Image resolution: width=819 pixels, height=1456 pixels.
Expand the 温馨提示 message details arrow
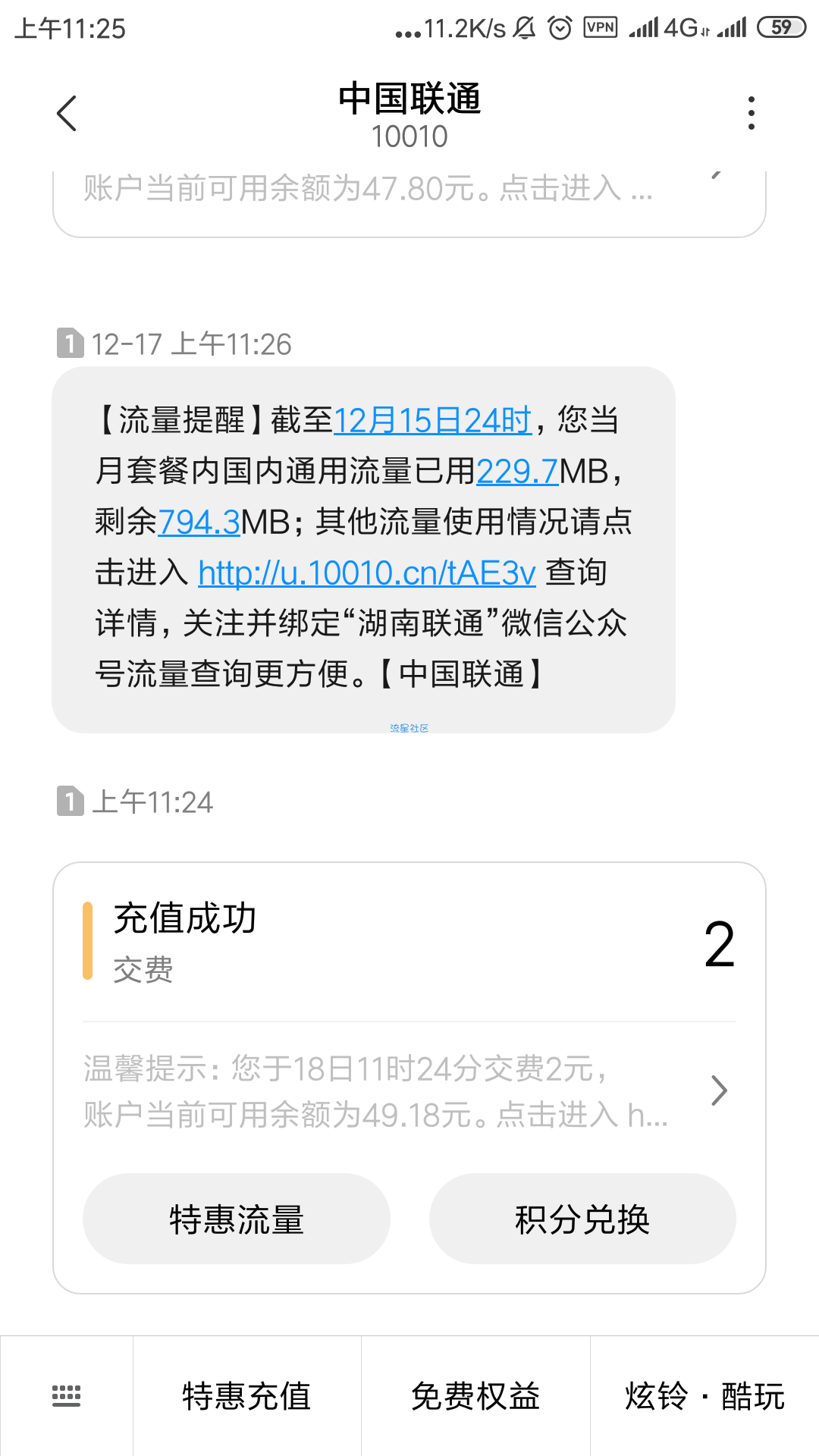(x=719, y=1090)
